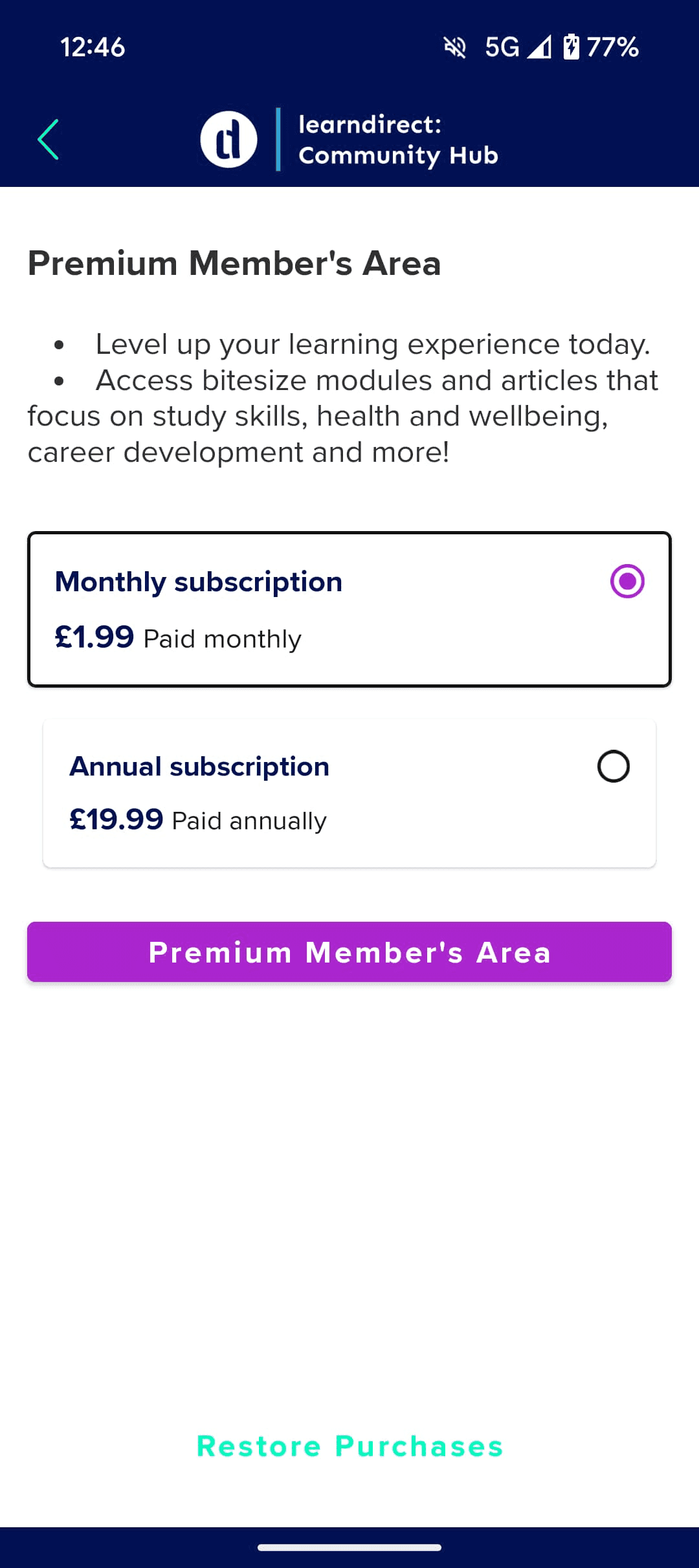Screen dimensions: 699x1568
Task: Tap the Premium Member's Area heading
Action: tap(234, 263)
